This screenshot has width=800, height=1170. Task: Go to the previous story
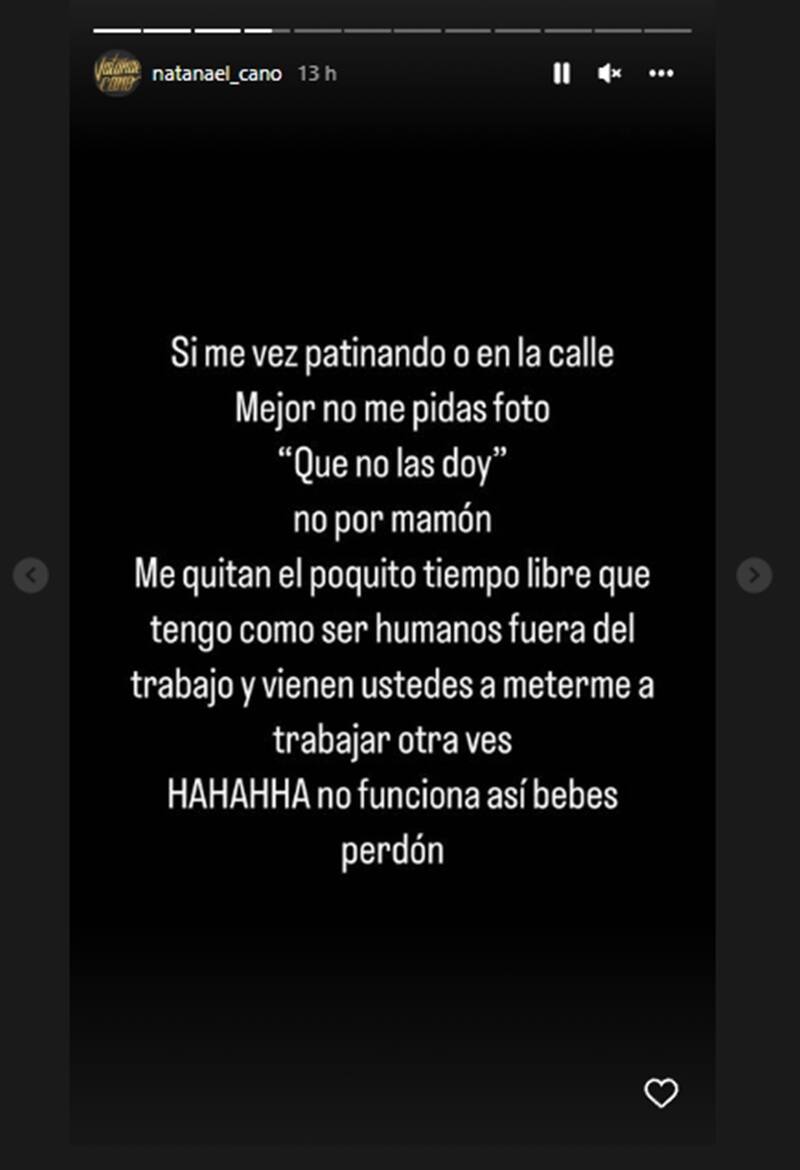pyautogui.click(x=31, y=575)
